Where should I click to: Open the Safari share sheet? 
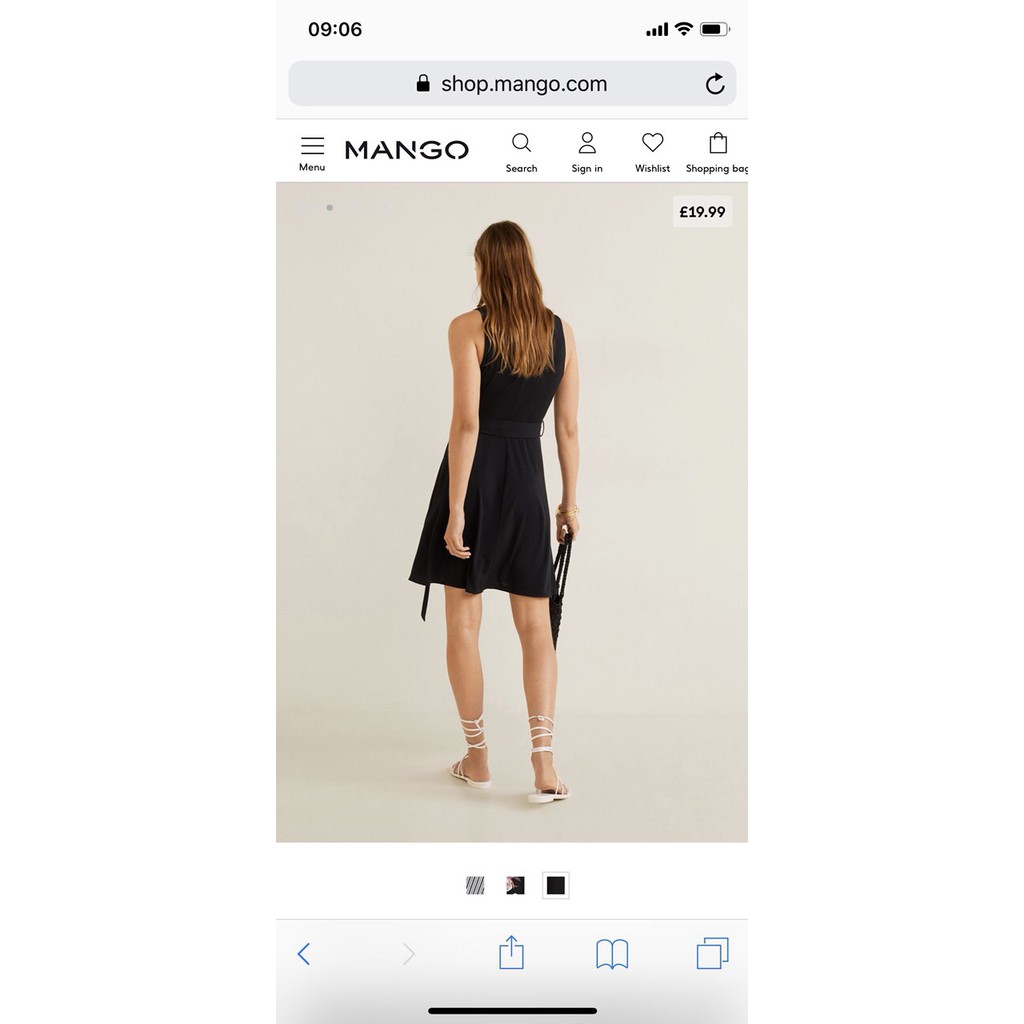511,952
